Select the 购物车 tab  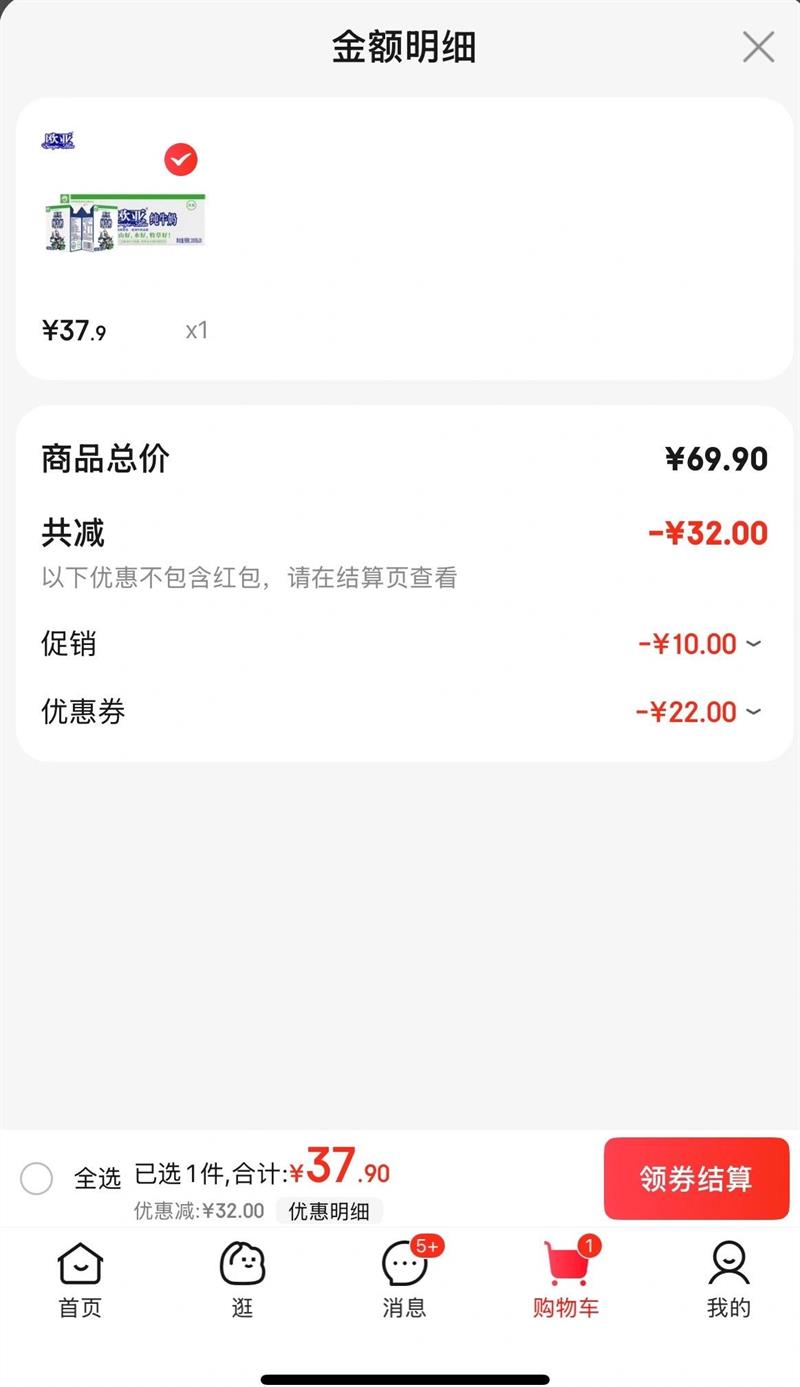pos(566,1280)
